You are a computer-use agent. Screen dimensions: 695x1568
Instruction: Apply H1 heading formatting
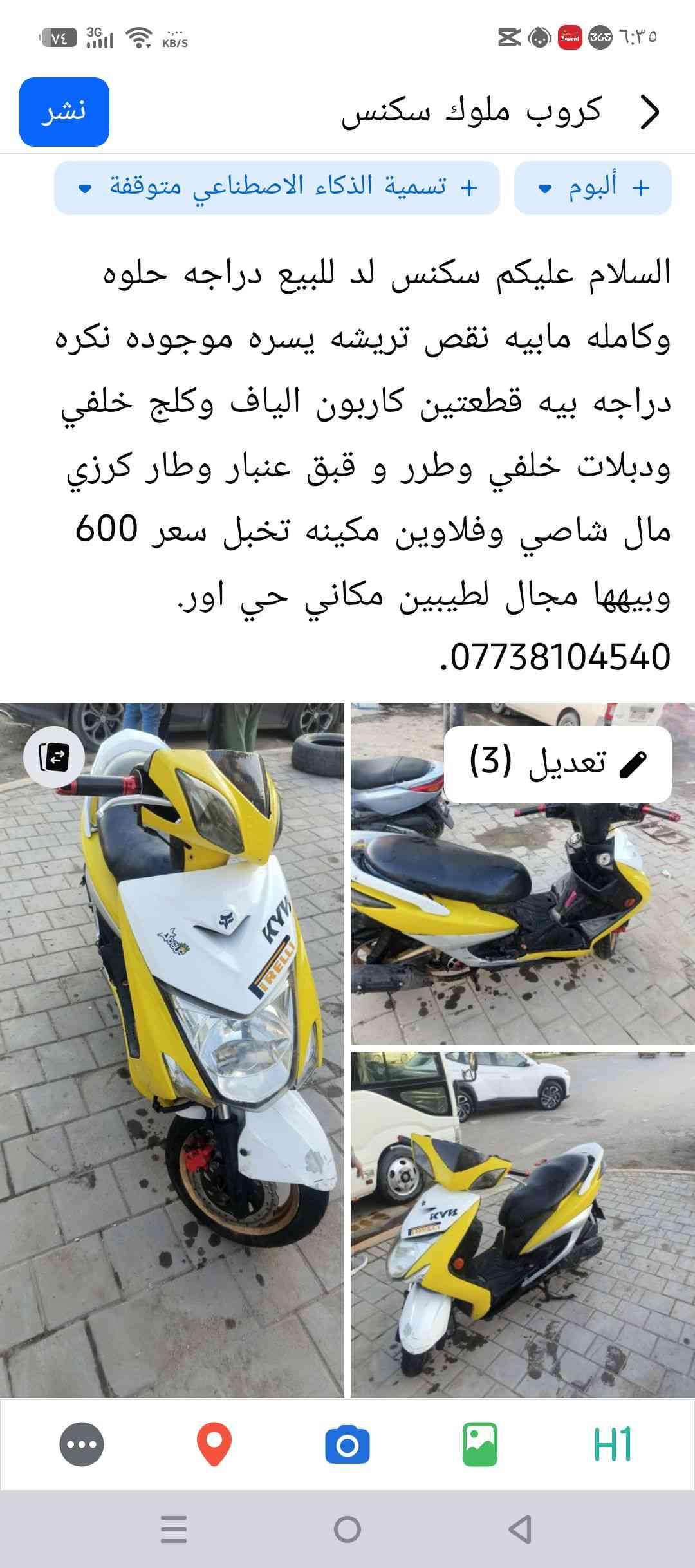612,1445
